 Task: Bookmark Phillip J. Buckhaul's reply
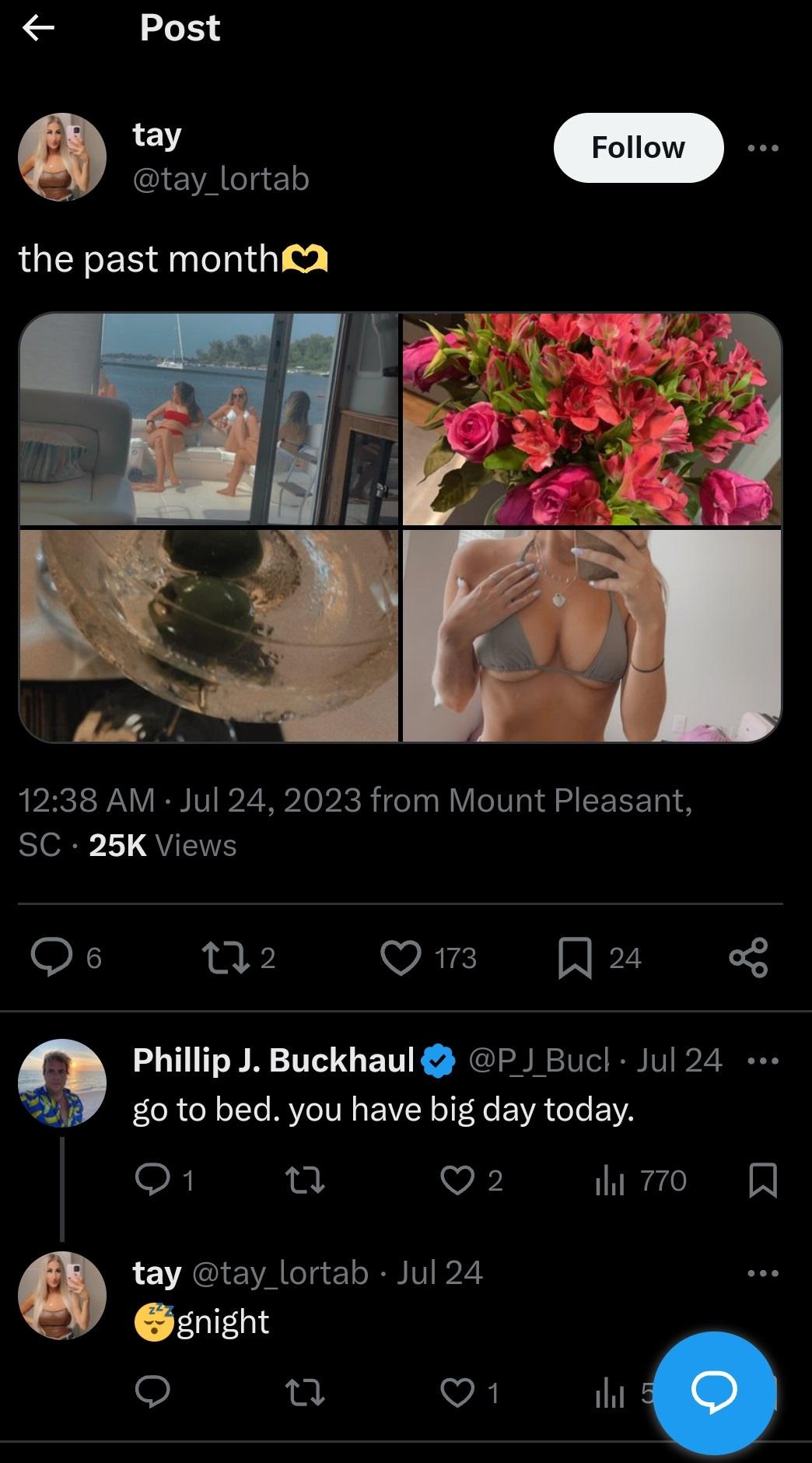pyautogui.click(x=762, y=1181)
